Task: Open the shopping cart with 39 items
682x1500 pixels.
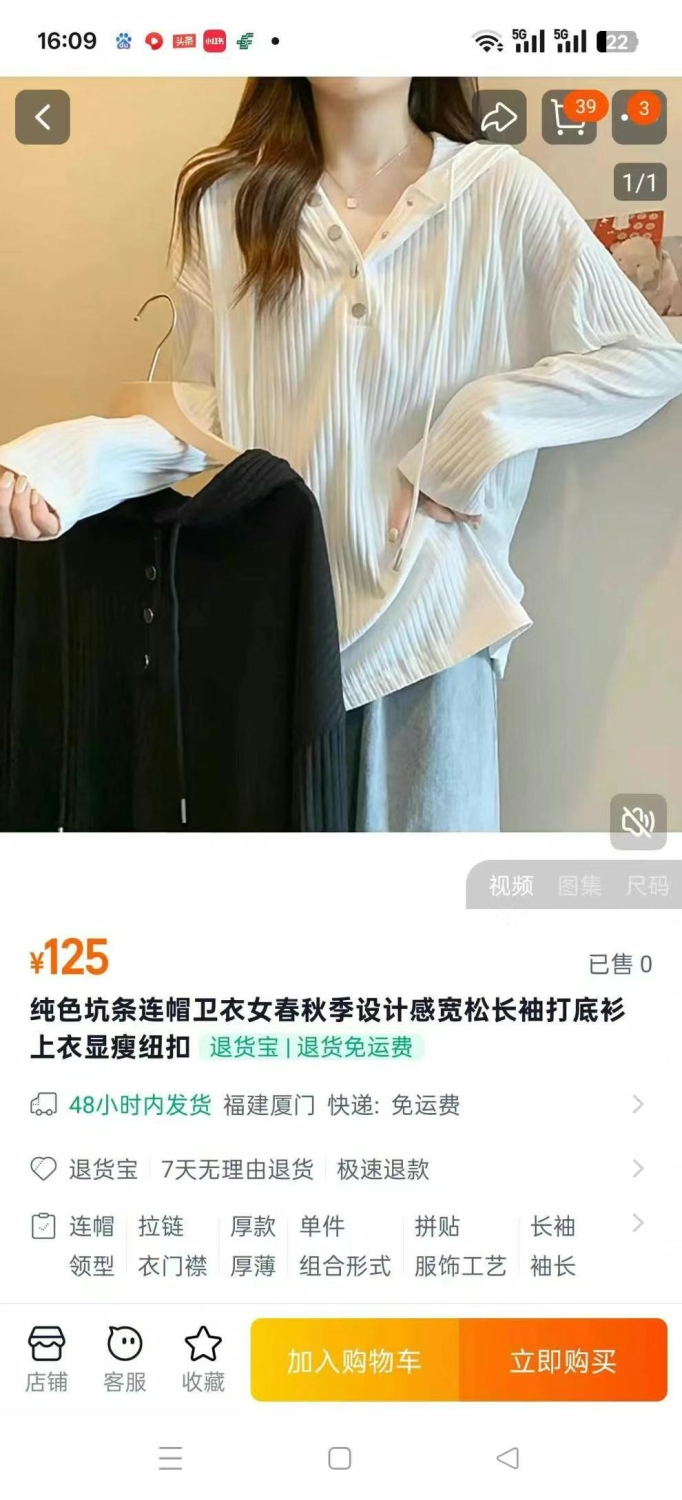Action: tap(569, 117)
